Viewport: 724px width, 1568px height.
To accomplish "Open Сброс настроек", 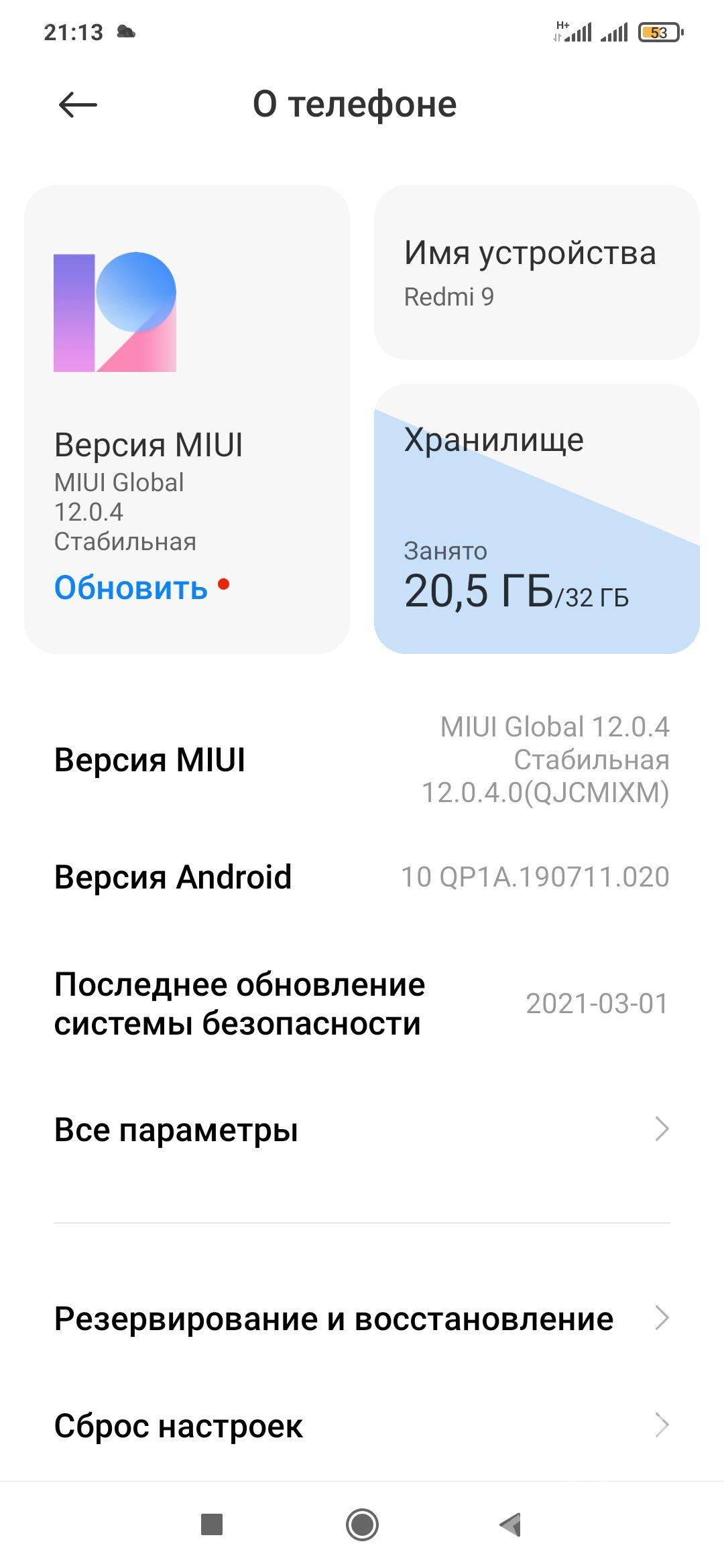I will pyautogui.click(x=362, y=1425).
